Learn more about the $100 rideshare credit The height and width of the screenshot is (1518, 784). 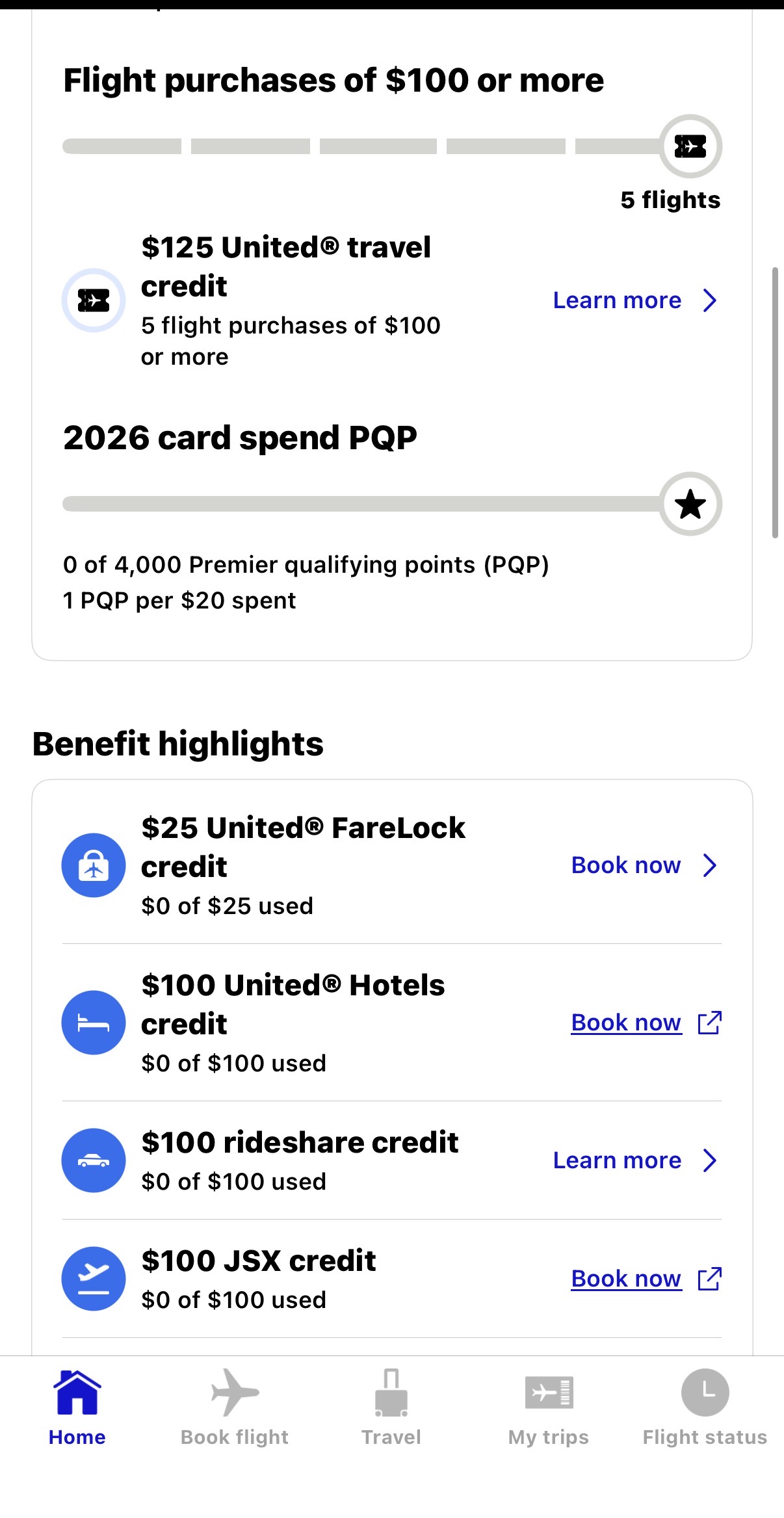click(634, 1160)
